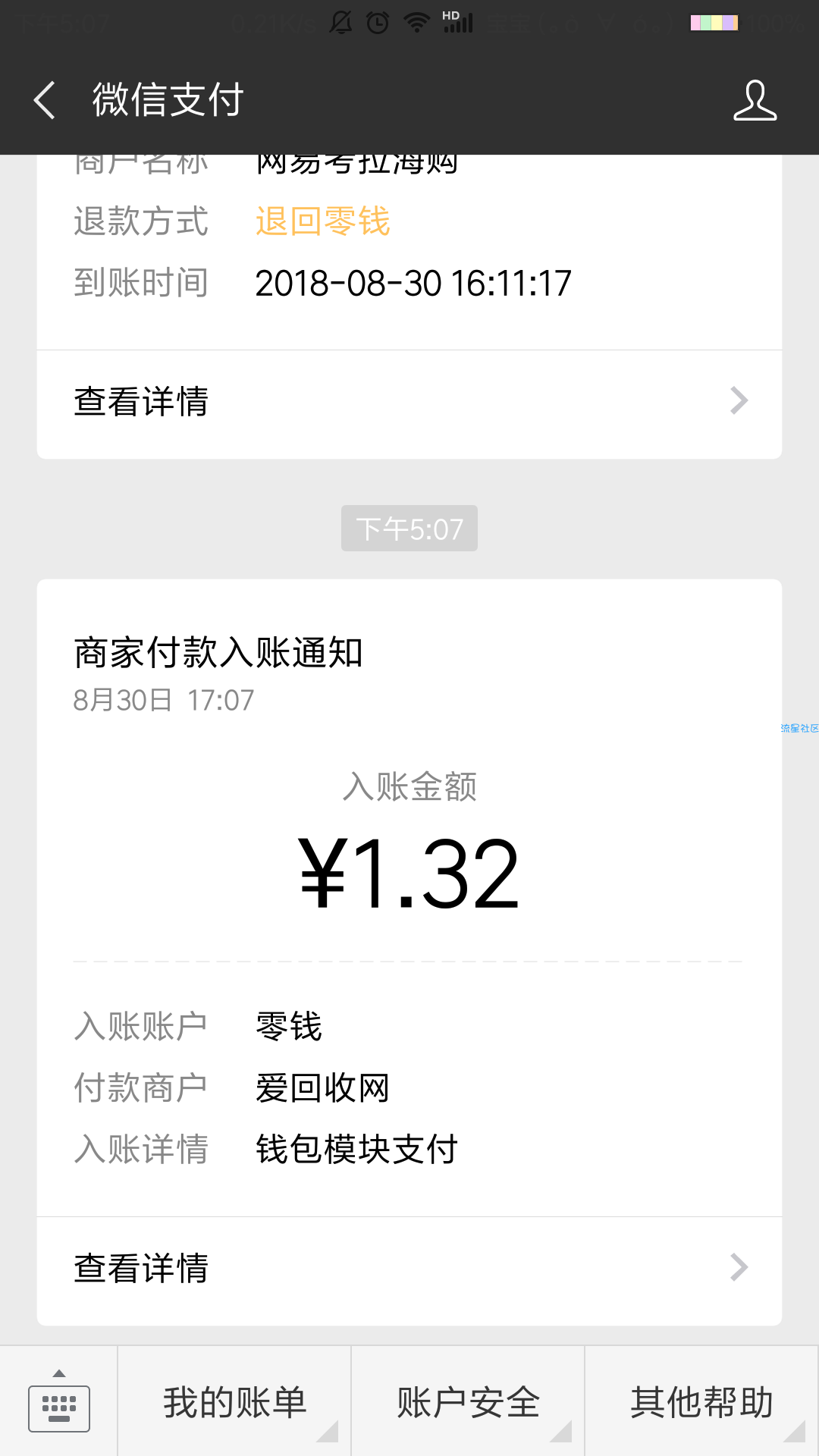Open the 账户安全 menu
Image resolution: width=819 pixels, height=1456 pixels.
(x=468, y=1401)
